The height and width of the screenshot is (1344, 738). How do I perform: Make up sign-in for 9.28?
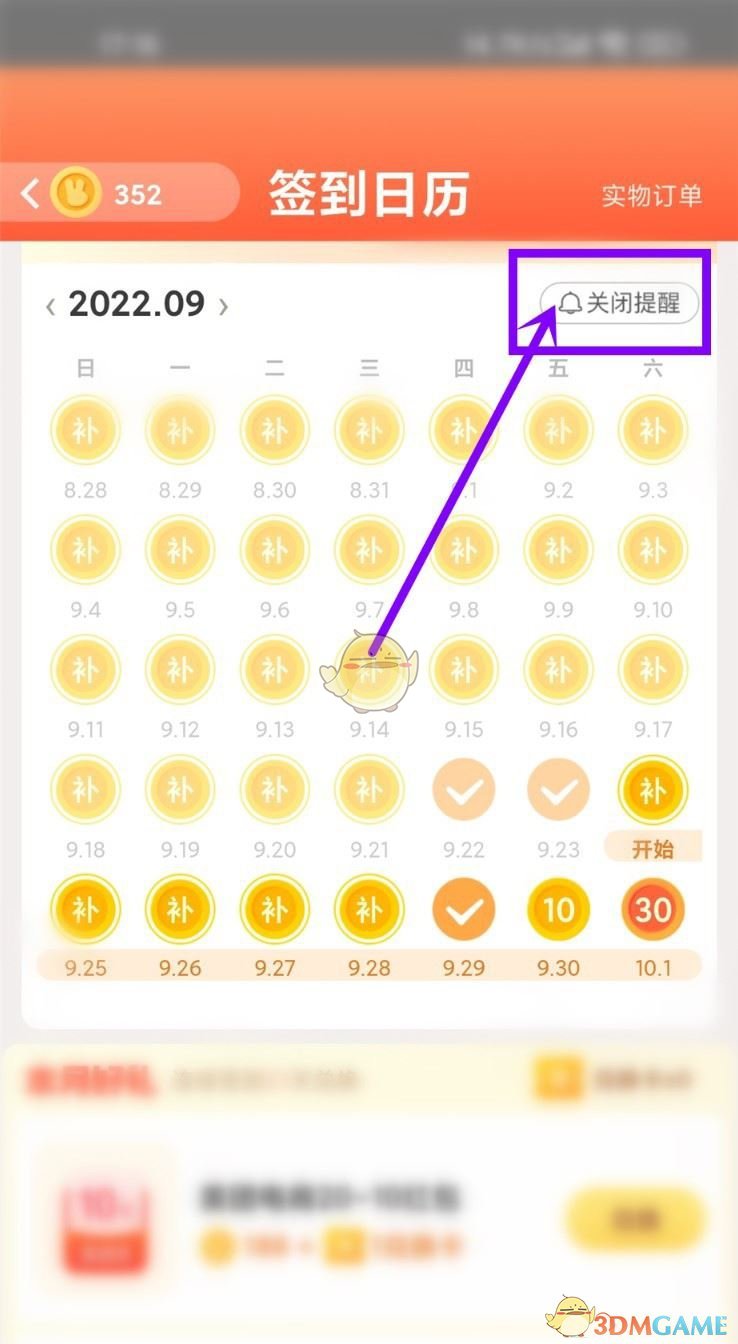[369, 911]
